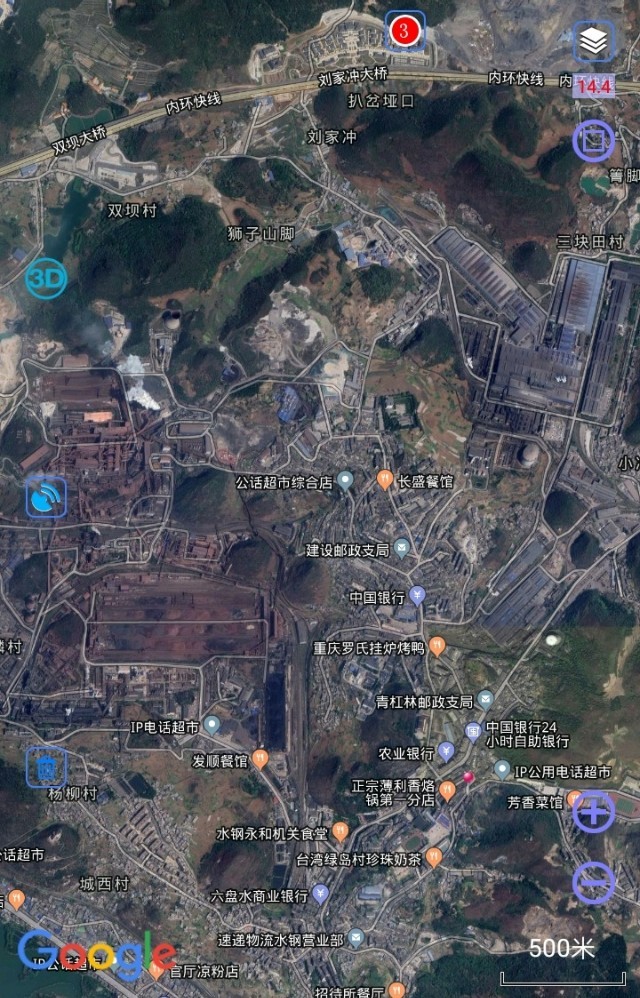
Task: Tap the red badge numbered 3
Action: [404, 31]
